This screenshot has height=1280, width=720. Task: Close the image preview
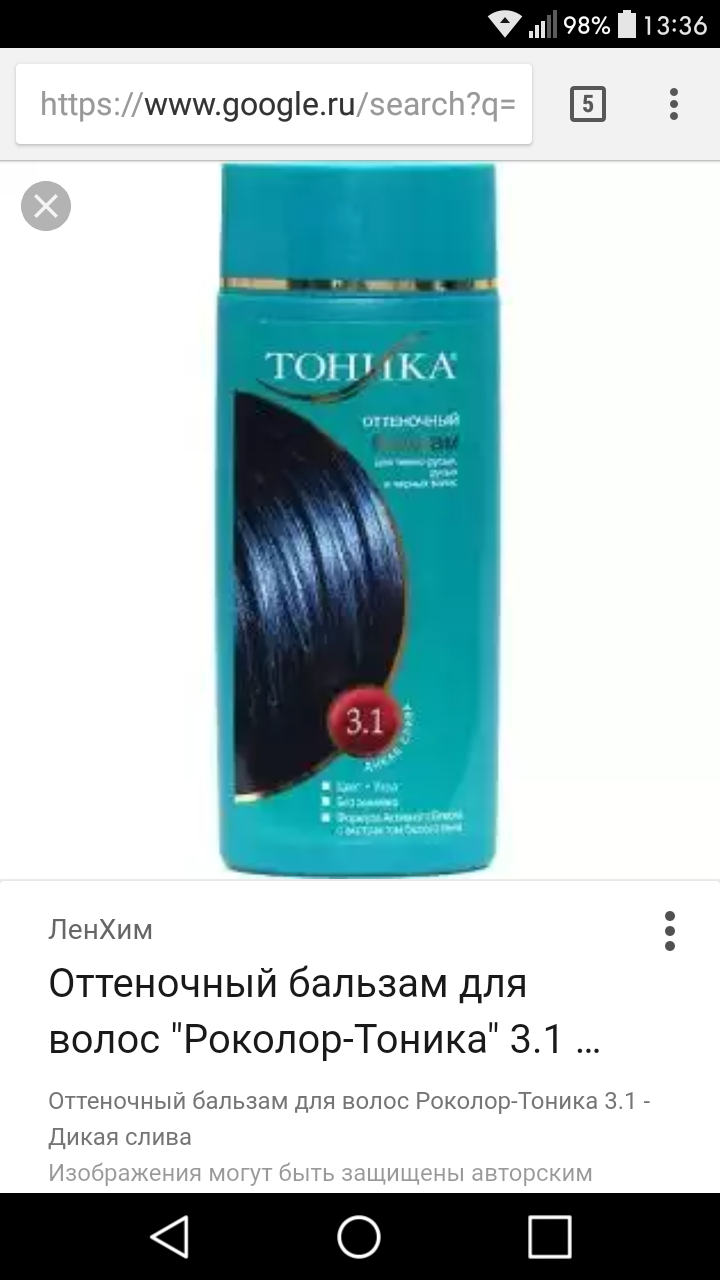coord(46,207)
